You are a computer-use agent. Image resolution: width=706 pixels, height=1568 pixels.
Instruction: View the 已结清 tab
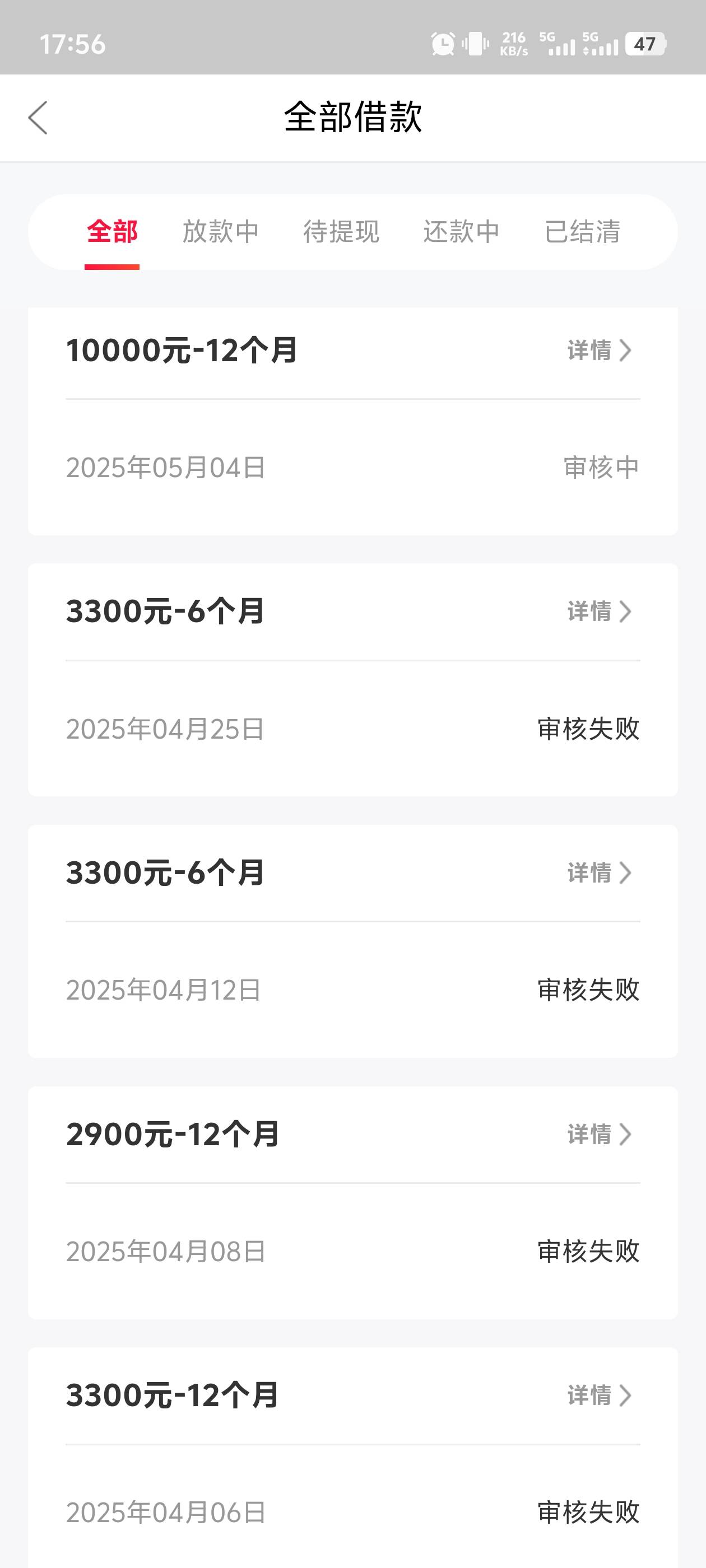(582, 232)
